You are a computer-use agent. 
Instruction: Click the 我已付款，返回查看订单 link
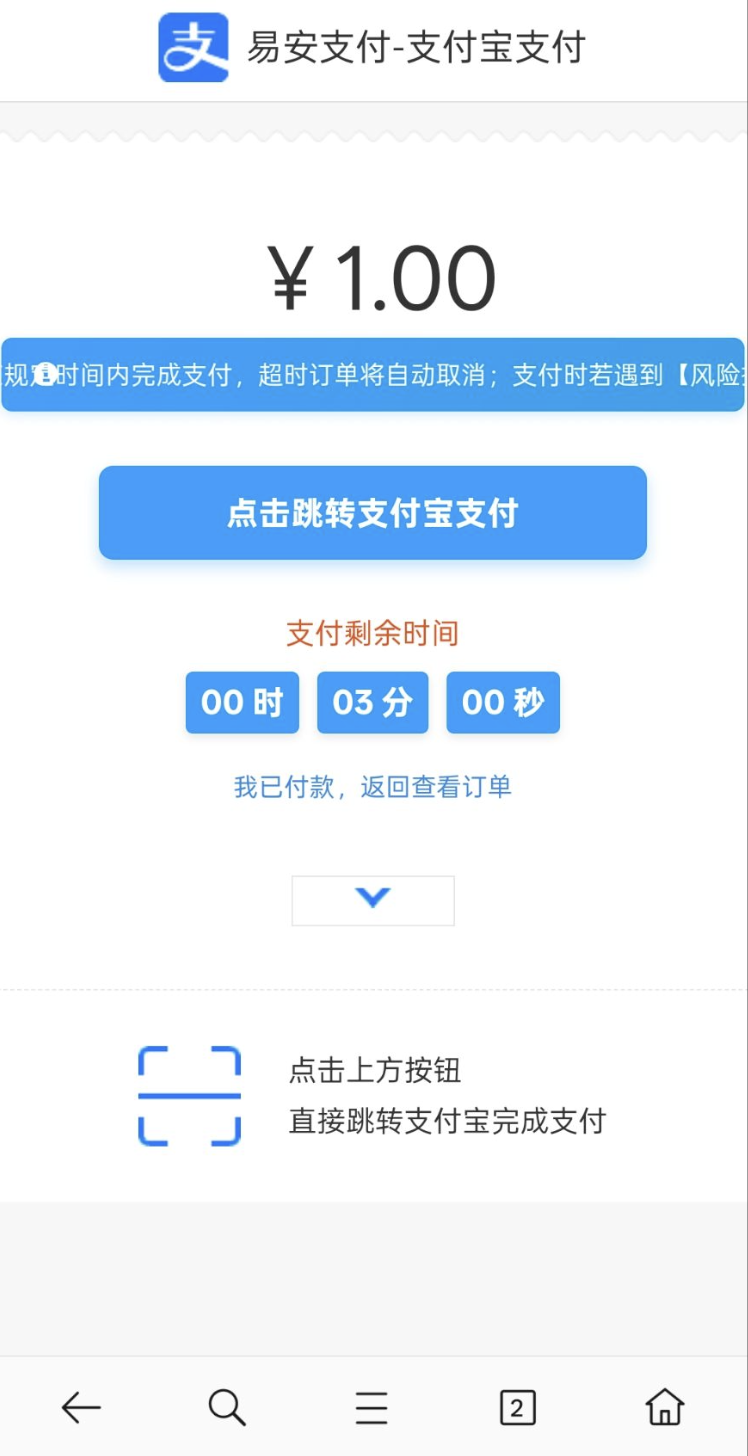(x=372, y=786)
